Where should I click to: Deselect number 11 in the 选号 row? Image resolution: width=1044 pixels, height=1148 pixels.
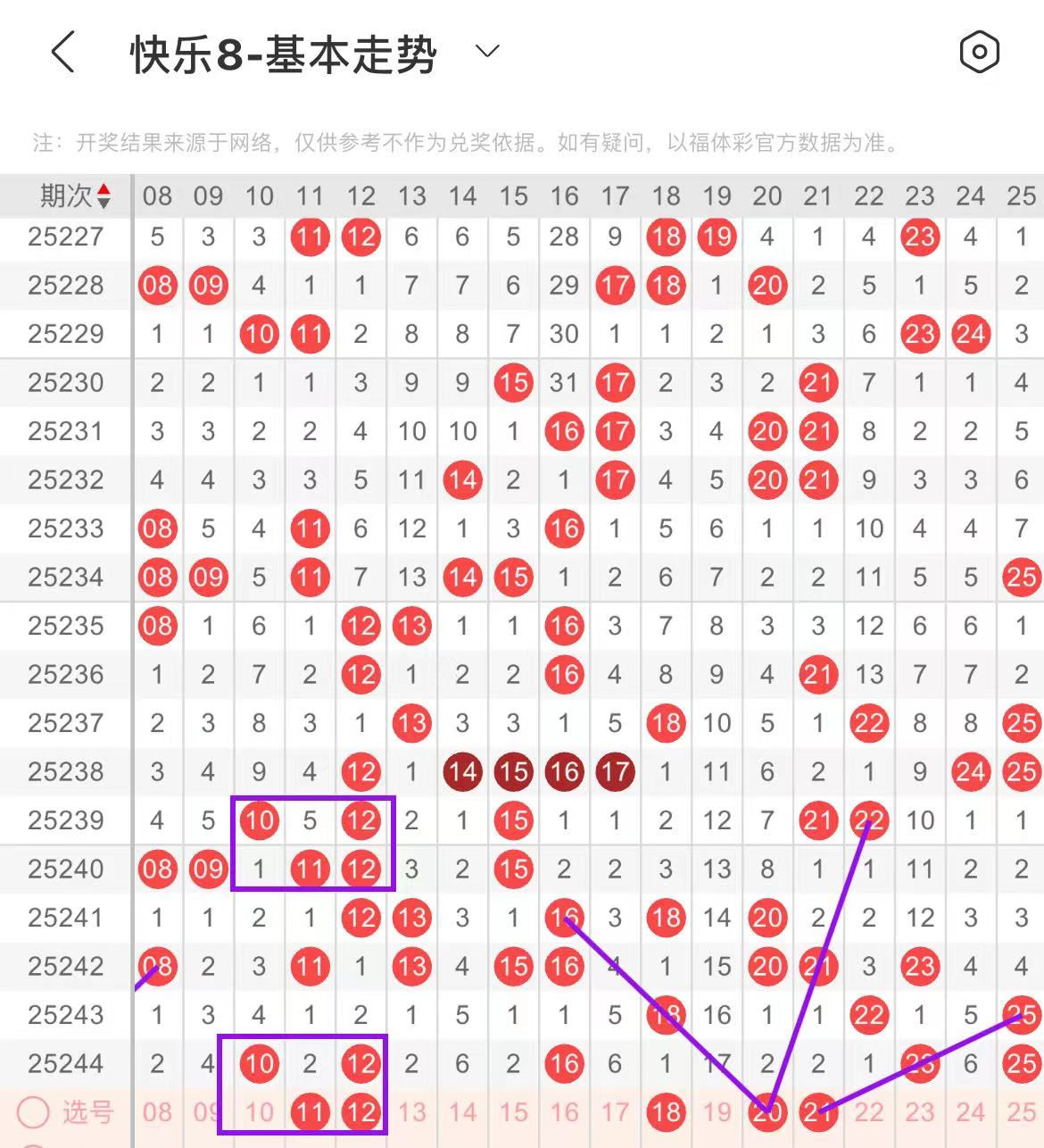click(x=310, y=1112)
